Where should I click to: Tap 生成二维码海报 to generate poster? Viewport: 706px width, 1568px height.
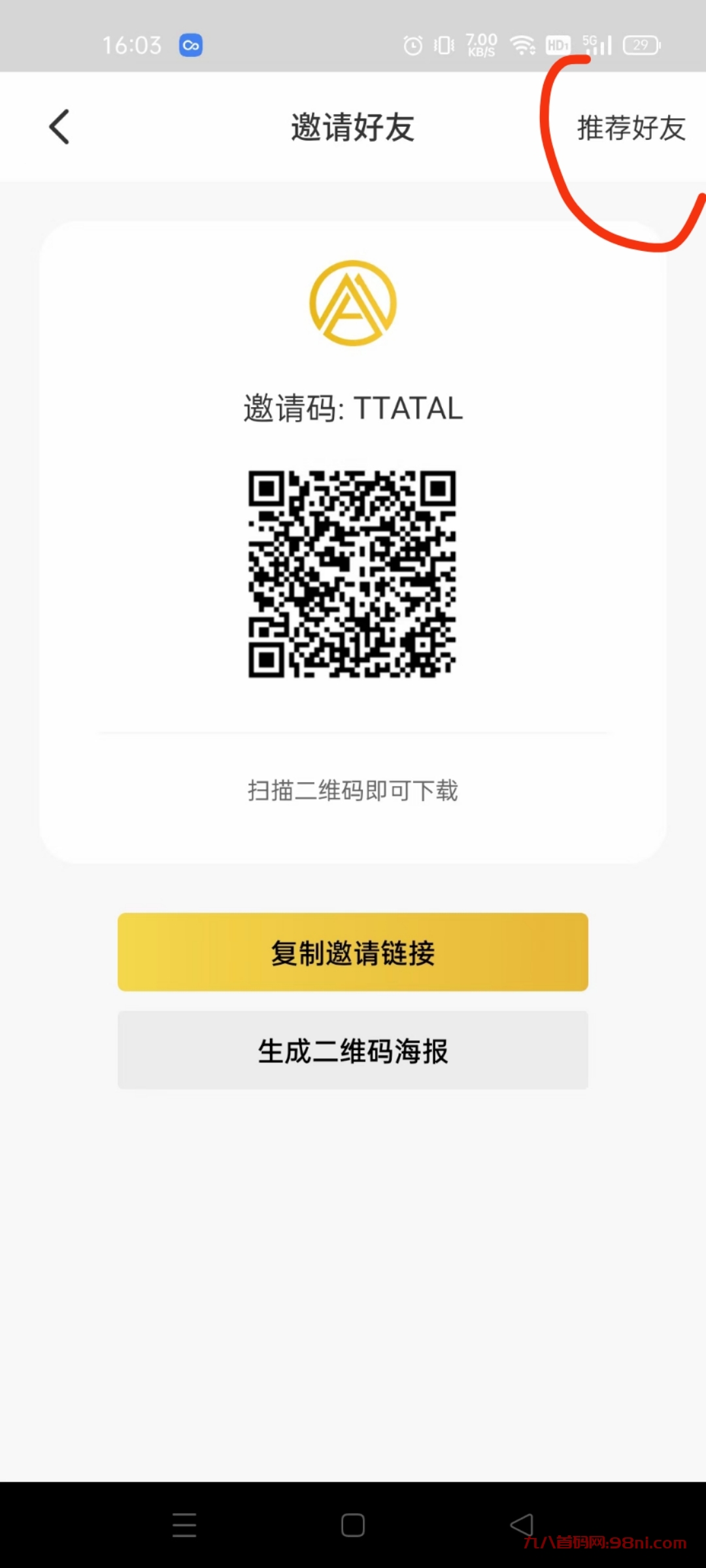point(352,1051)
